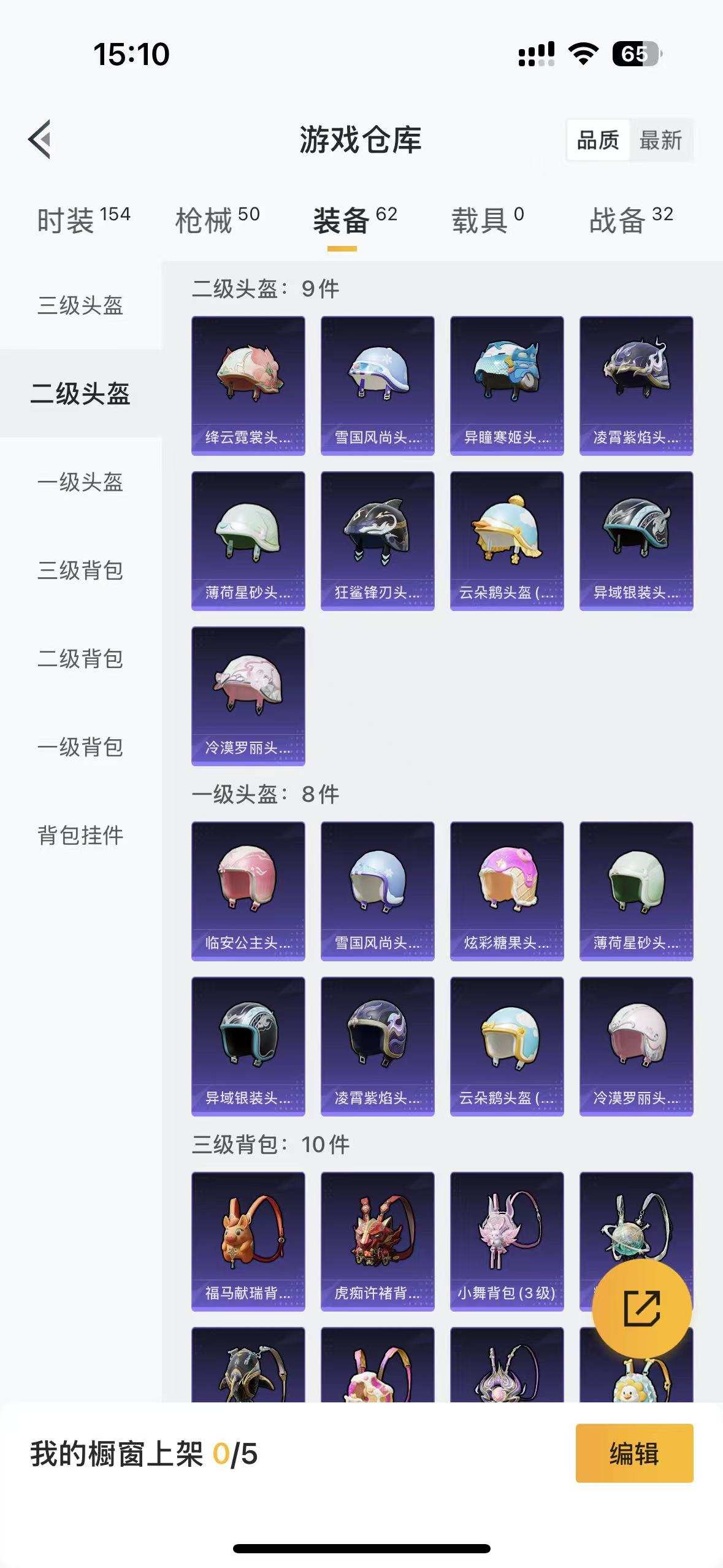Switch to the 枪械 tab
723x1568 pixels.
pyautogui.click(x=217, y=220)
